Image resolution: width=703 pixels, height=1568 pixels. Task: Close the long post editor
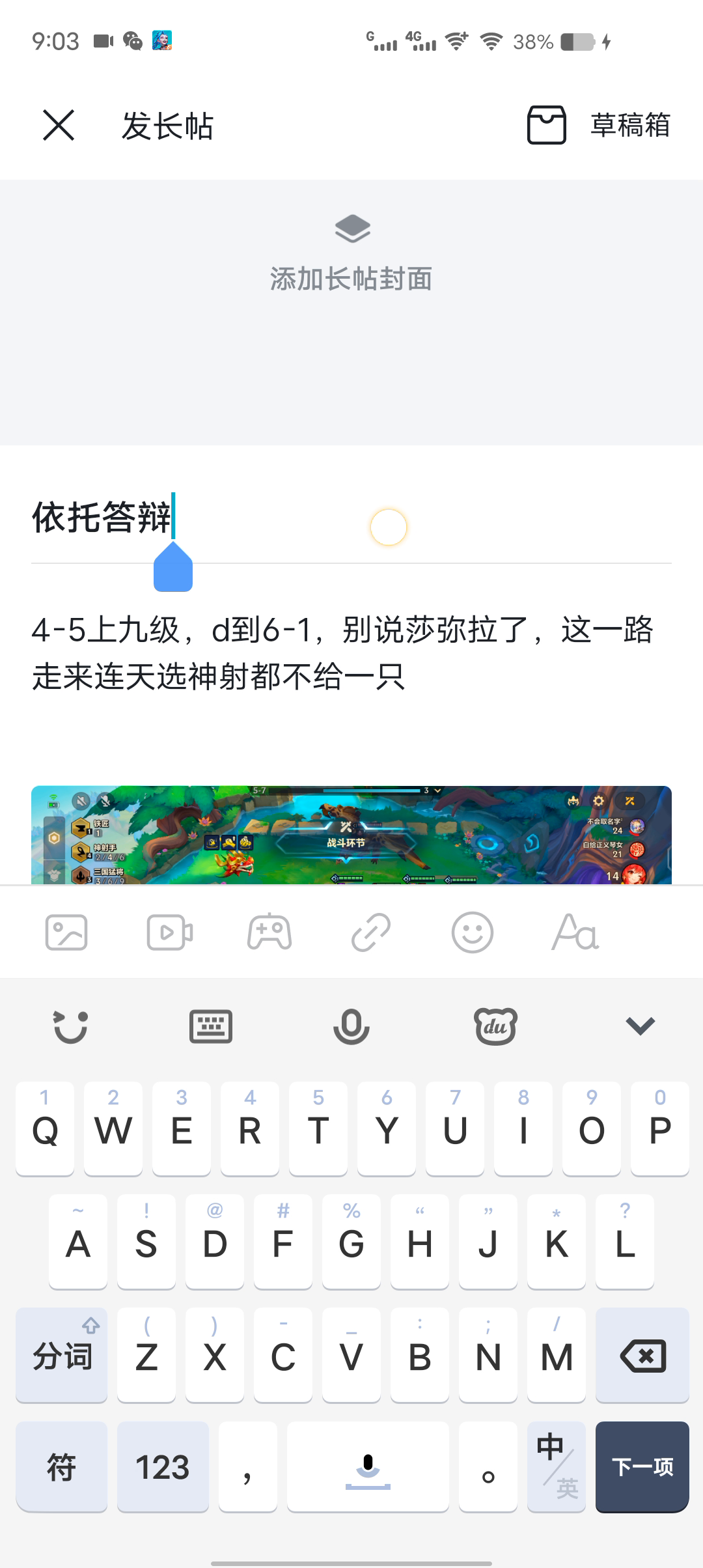click(x=59, y=125)
